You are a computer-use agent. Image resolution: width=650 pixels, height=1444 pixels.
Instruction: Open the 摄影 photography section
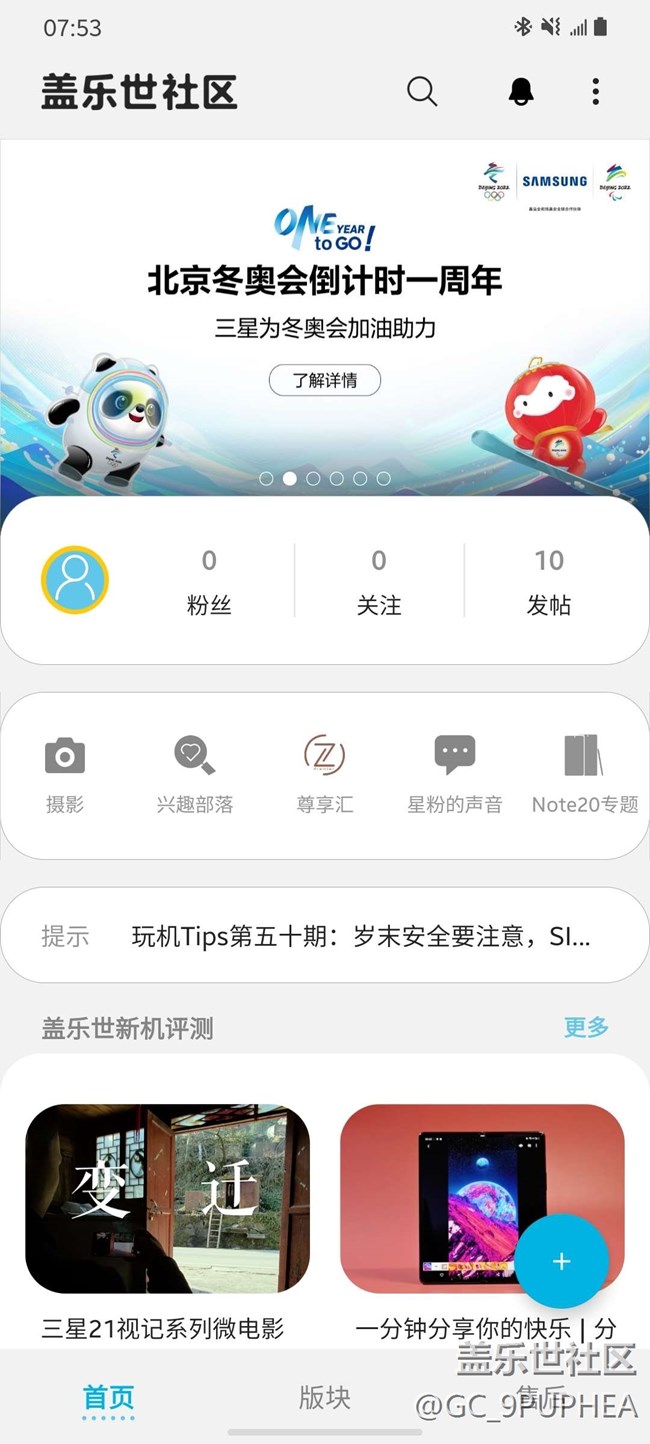[65, 773]
